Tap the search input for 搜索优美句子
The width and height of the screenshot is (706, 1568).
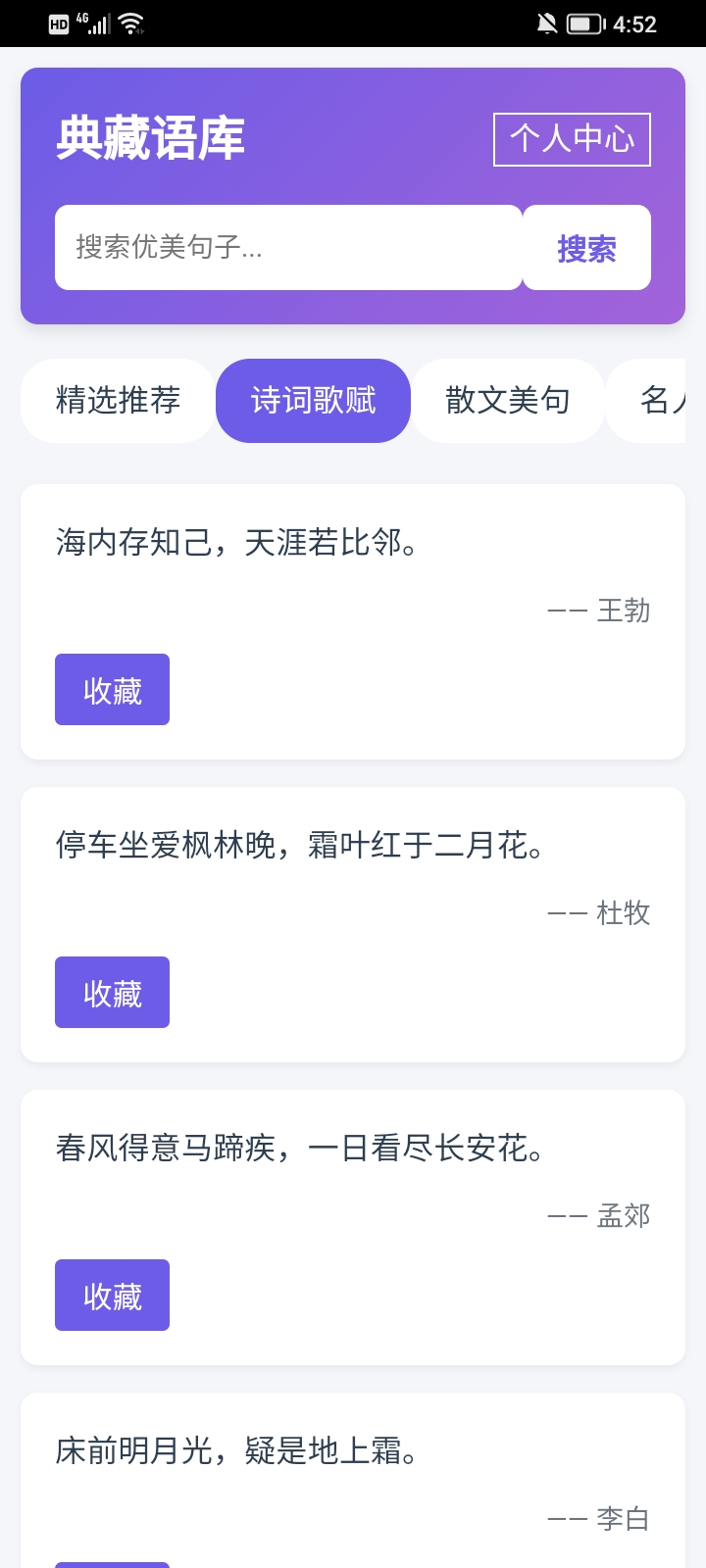pyautogui.click(x=290, y=247)
